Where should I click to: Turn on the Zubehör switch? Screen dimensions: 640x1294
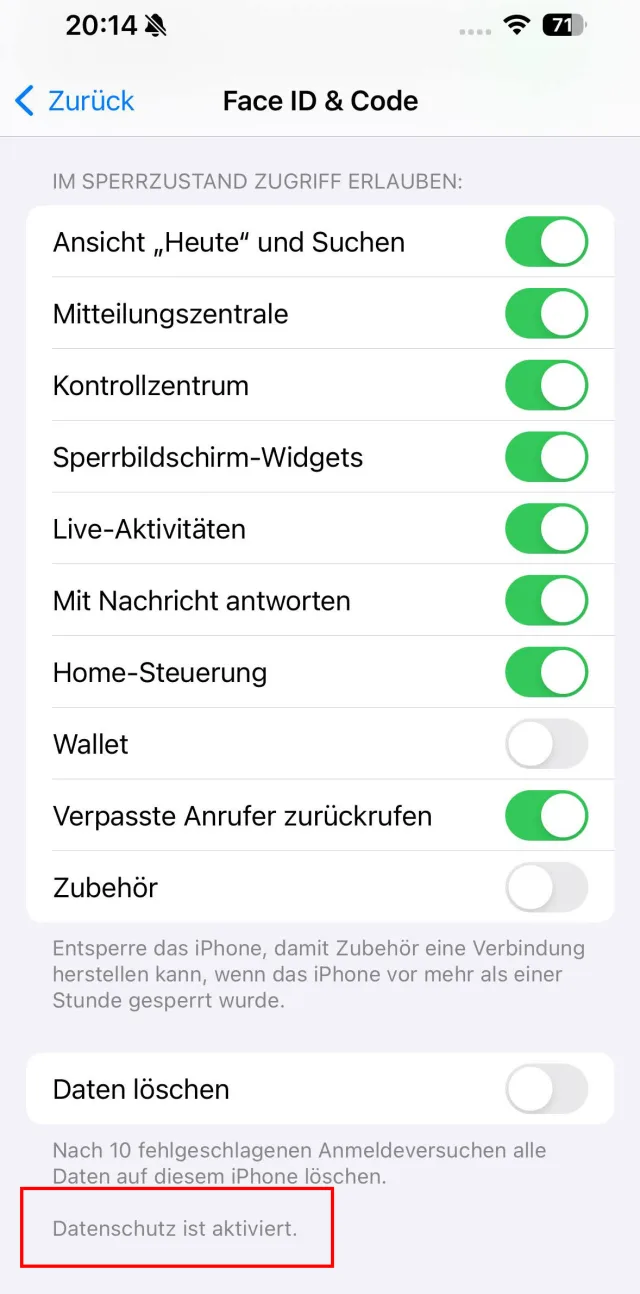coord(546,887)
